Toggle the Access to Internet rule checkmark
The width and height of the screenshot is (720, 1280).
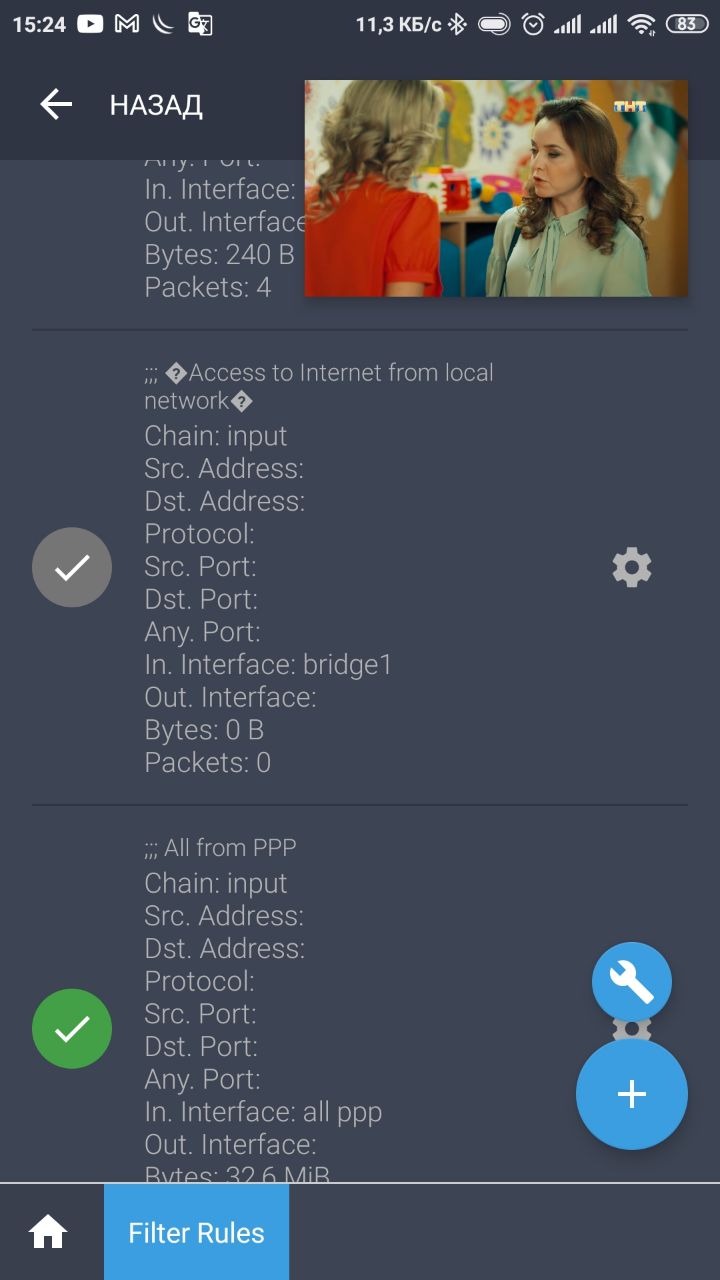(x=72, y=567)
